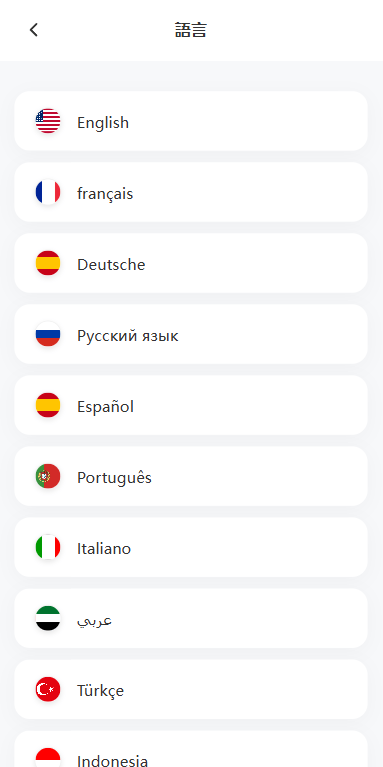This screenshot has width=383, height=767.
Task: Select English as the language
Action: [191, 121]
